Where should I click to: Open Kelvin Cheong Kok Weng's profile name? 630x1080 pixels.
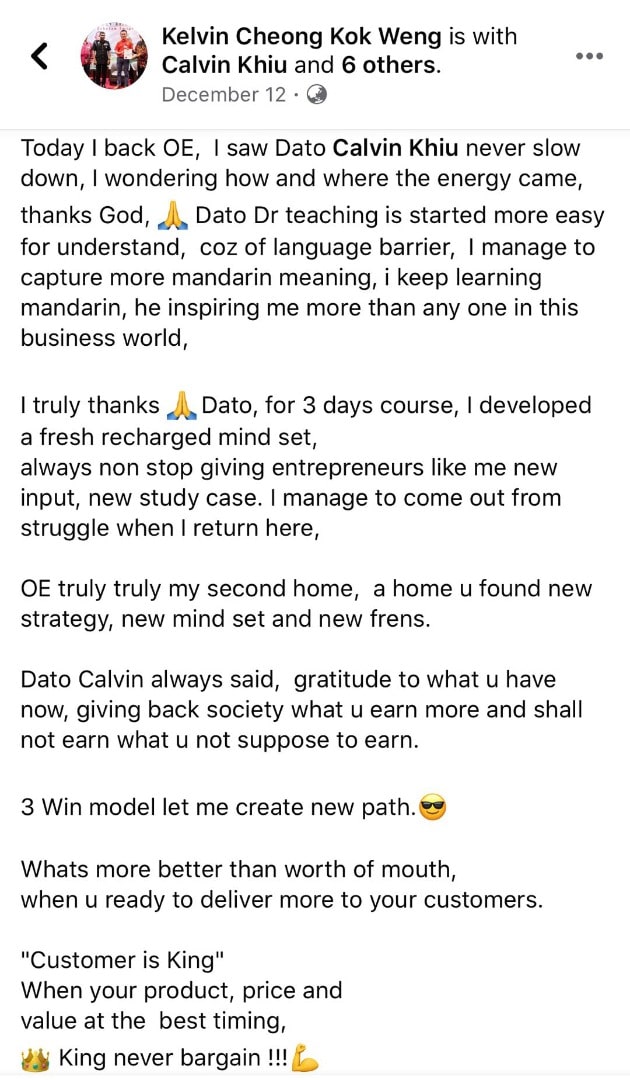(302, 37)
